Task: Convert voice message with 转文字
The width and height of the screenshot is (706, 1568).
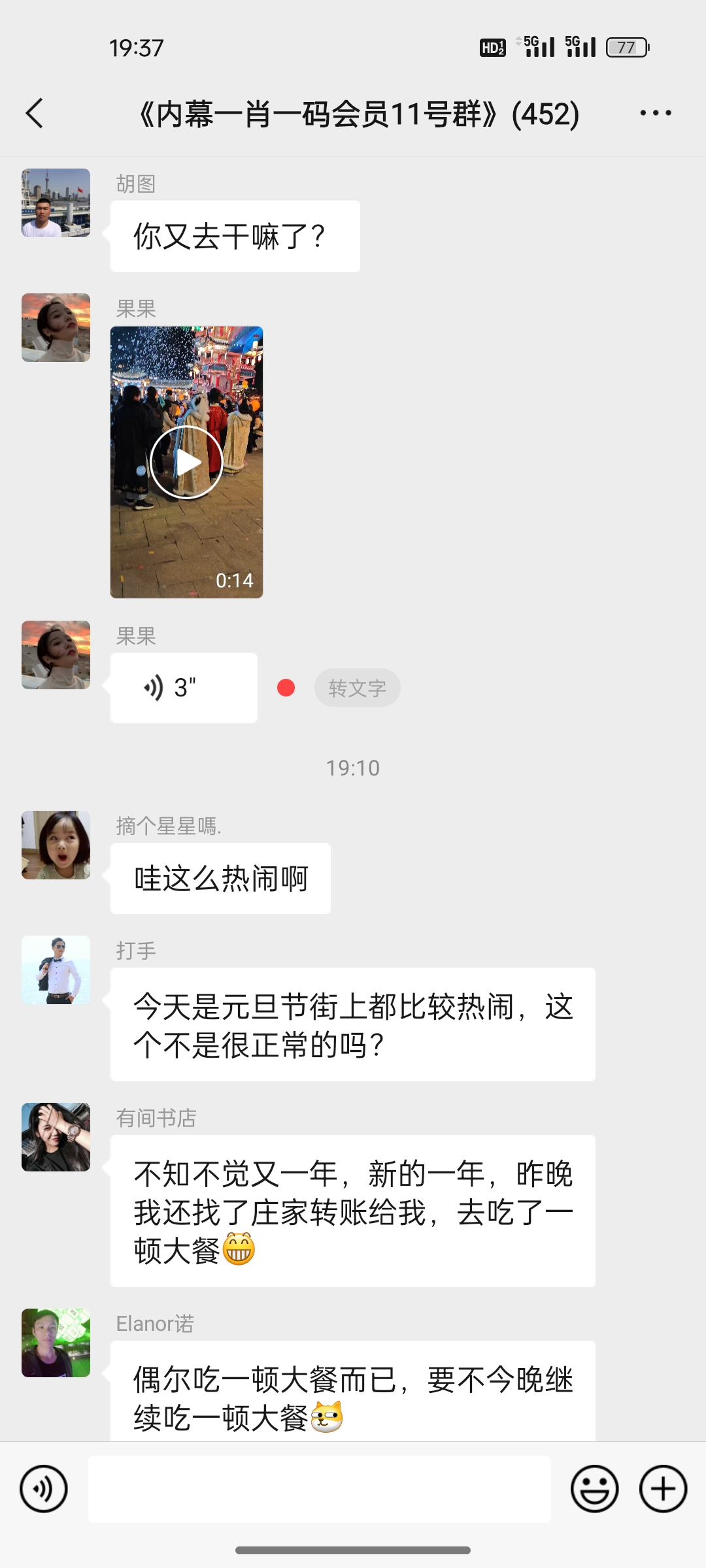Action: point(357,688)
